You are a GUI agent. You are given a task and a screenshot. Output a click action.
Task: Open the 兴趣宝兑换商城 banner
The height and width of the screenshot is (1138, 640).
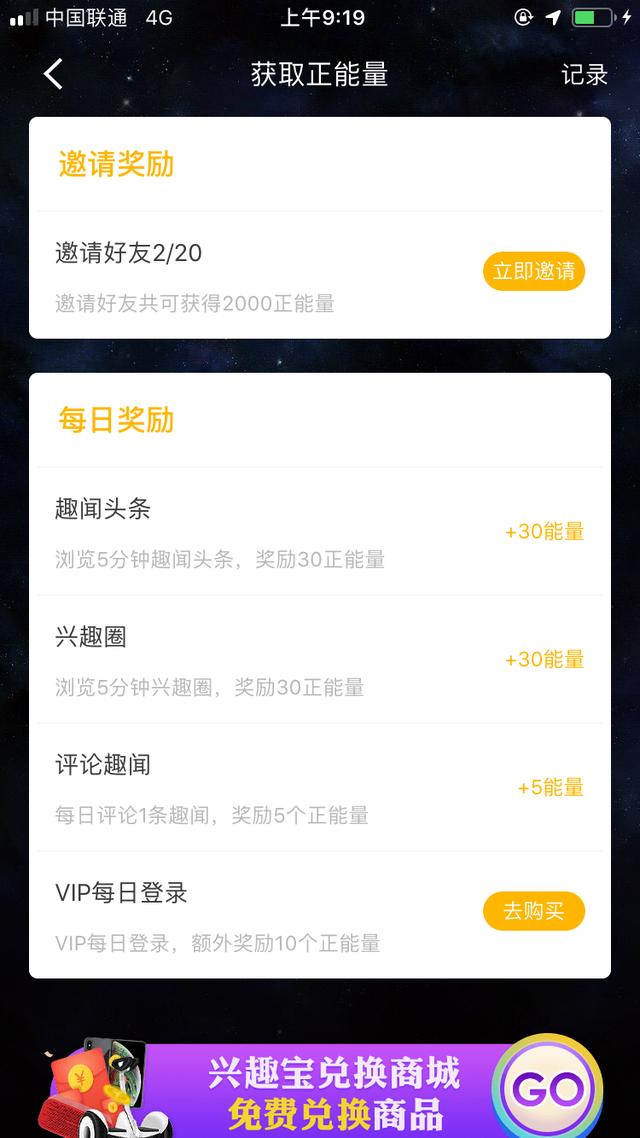(330, 1090)
